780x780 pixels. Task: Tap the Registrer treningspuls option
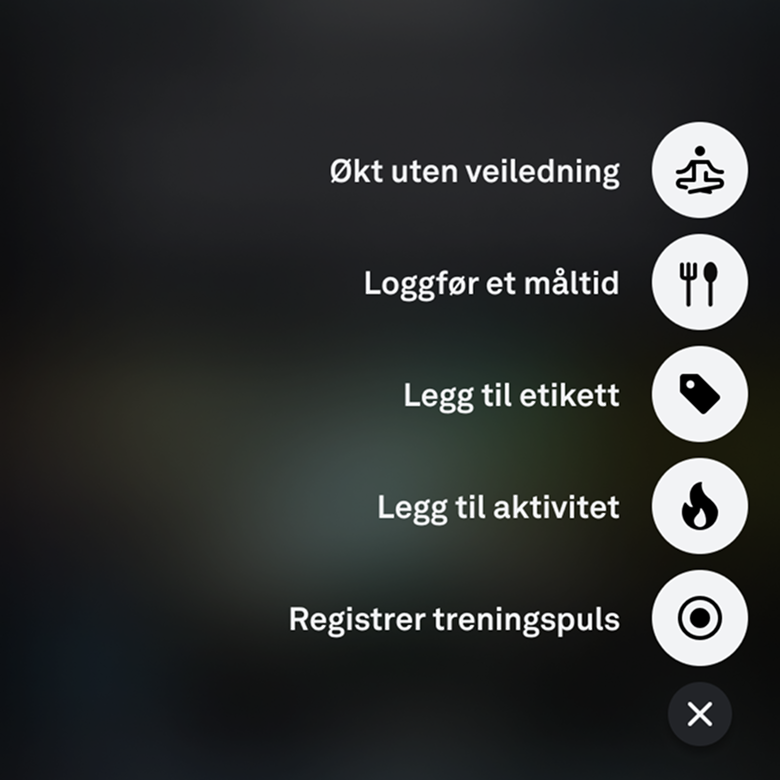click(x=699, y=618)
